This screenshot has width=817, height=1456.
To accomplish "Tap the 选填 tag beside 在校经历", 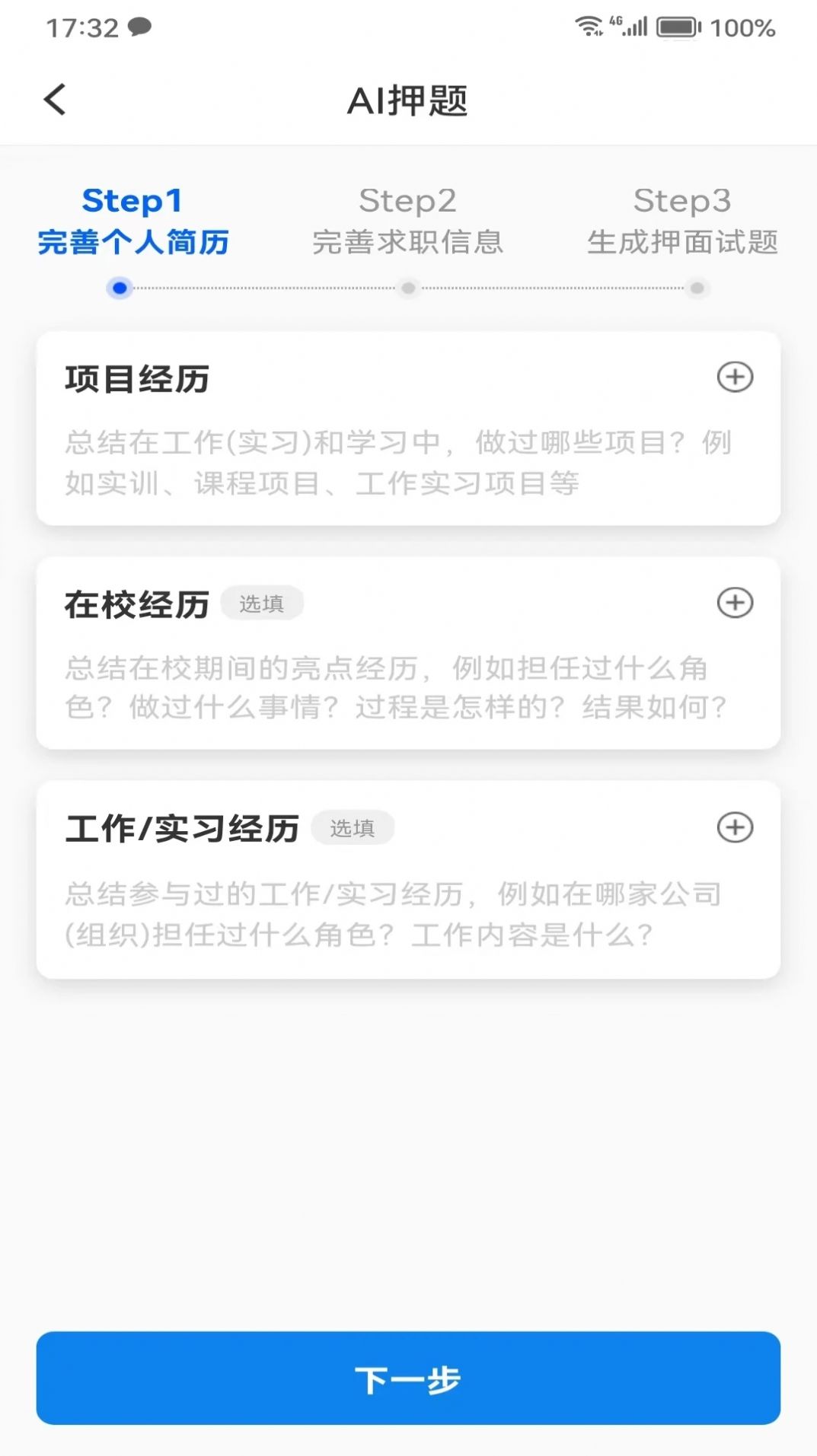I will click(x=263, y=603).
